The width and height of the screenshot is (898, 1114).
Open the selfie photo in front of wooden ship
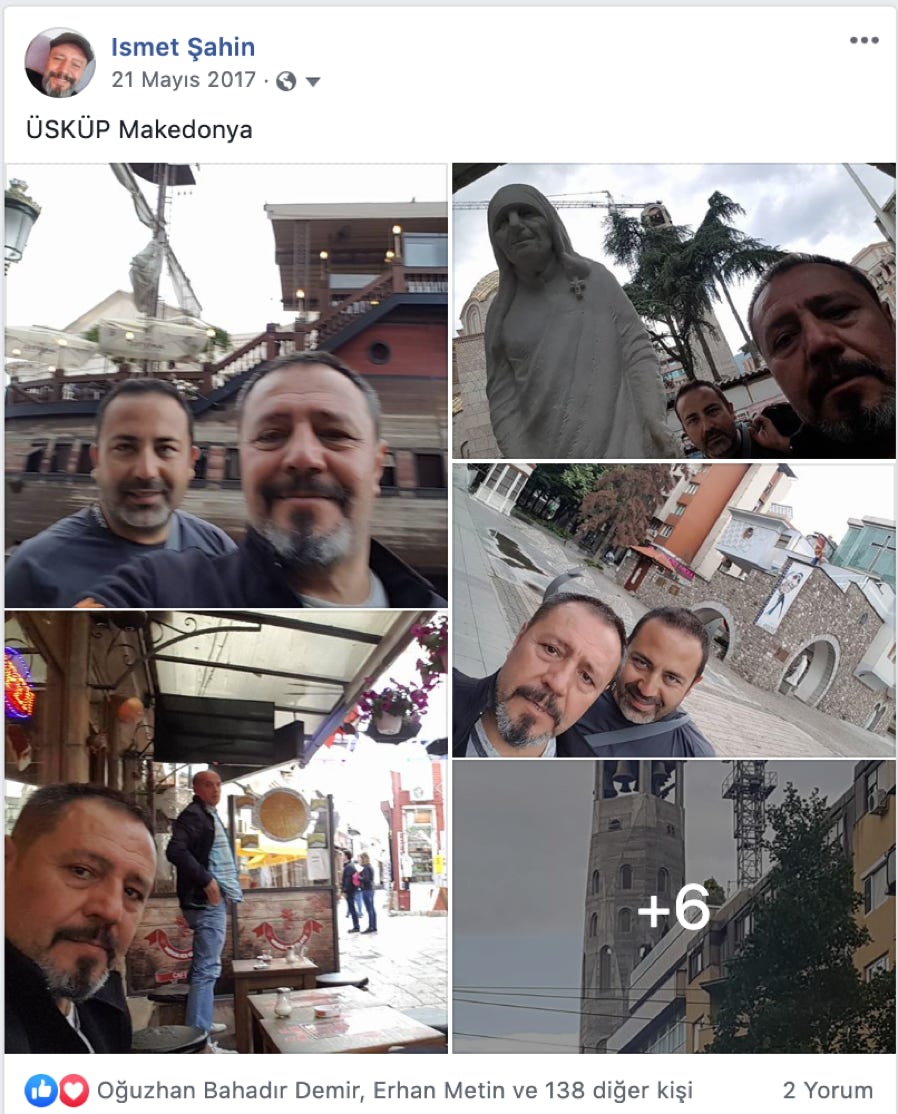[x=226, y=385]
